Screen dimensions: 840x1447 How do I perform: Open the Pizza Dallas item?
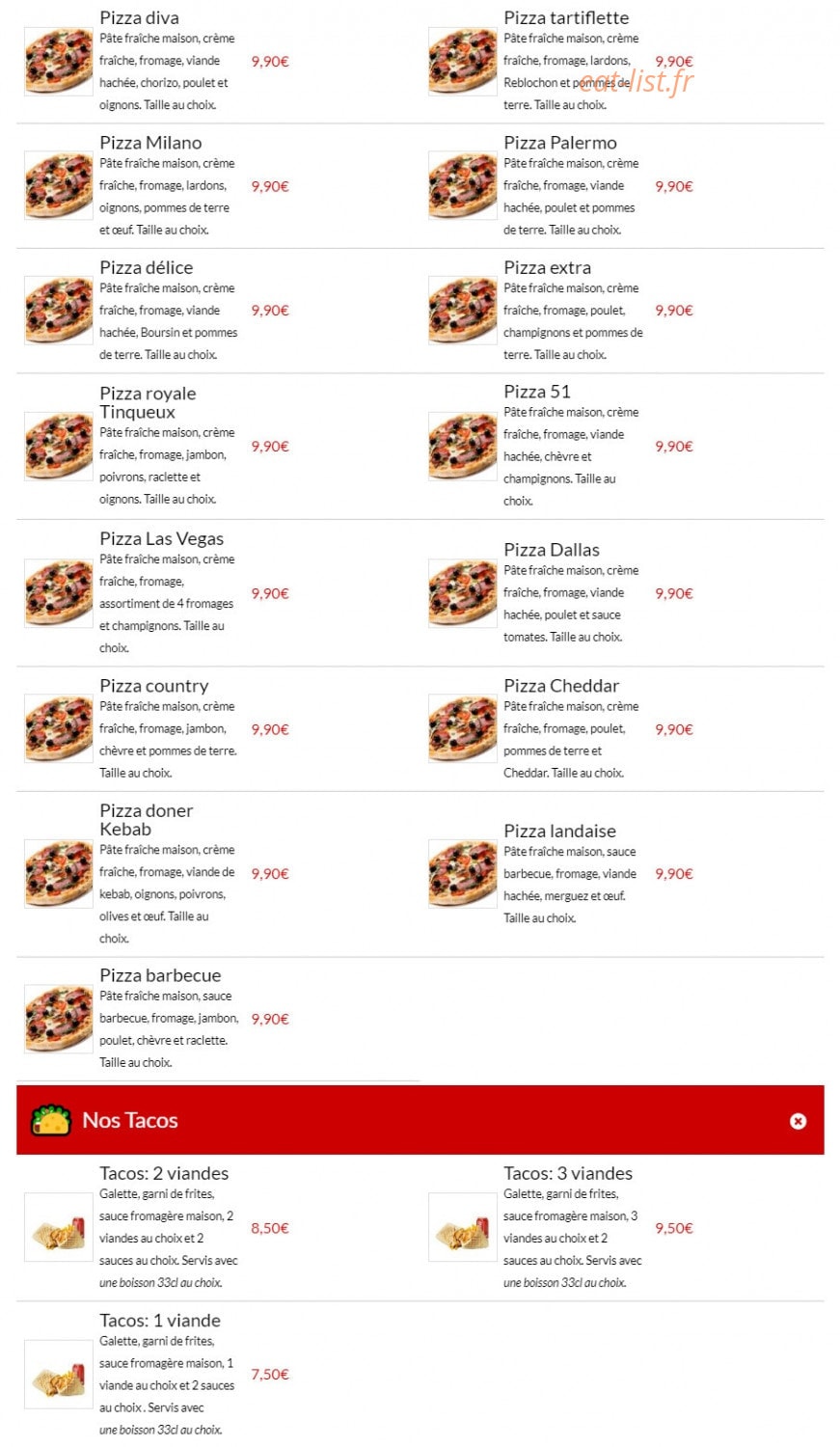552,550
